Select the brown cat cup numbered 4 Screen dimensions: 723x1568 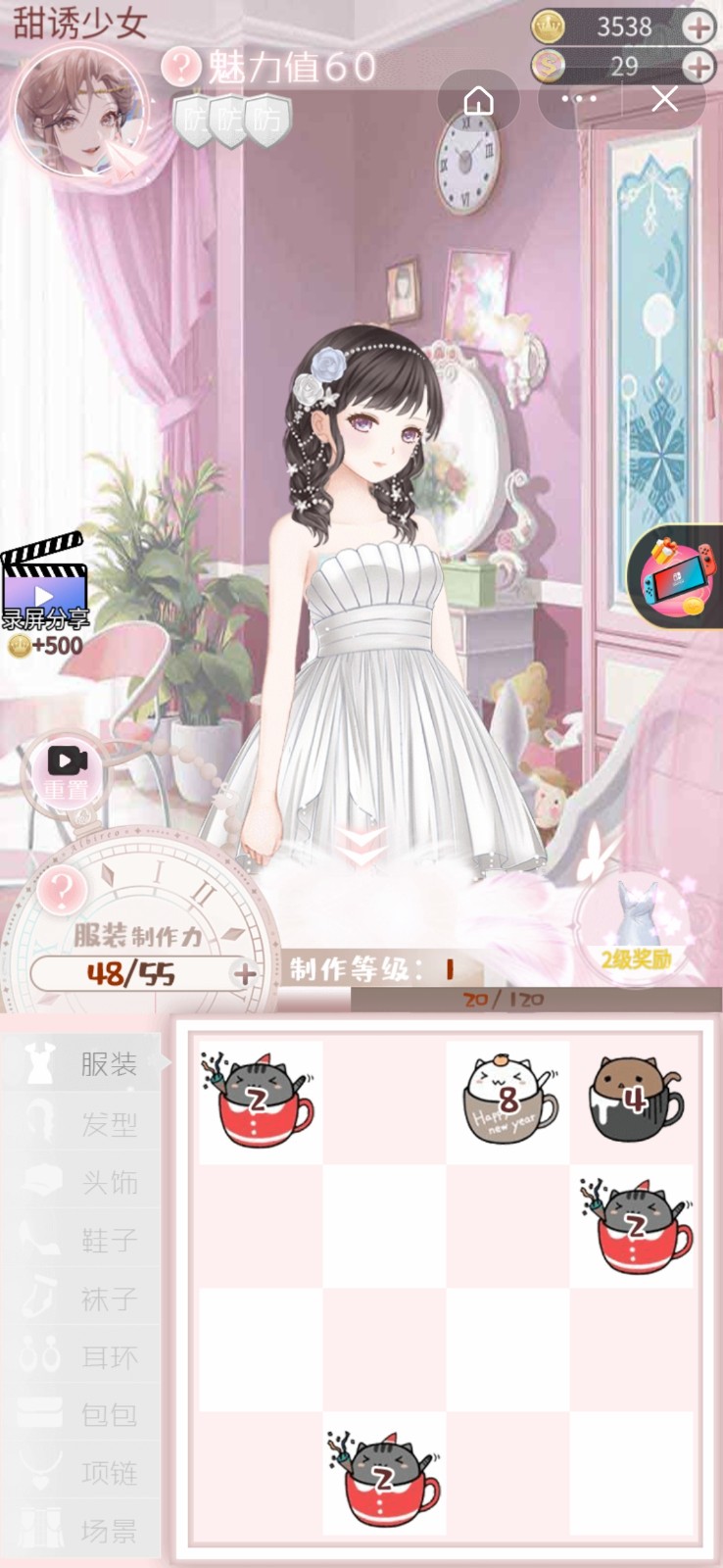tap(634, 1100)
